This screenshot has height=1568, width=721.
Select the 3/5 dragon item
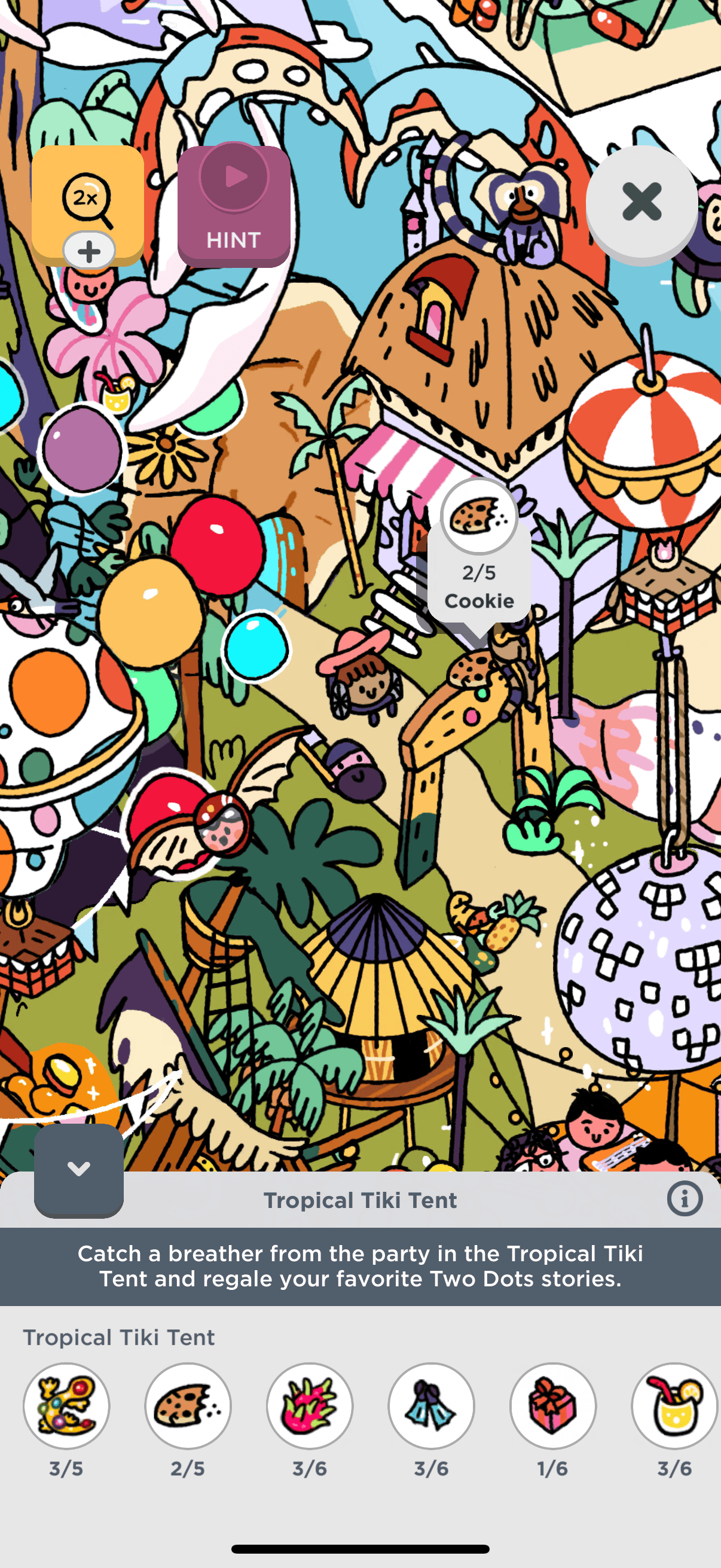click(66, 1406)
